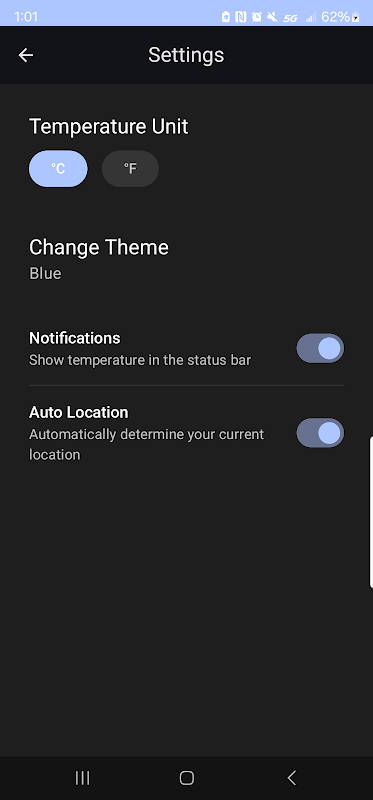The image size is (373, 800).
Task: Switch temperature unit to °F
Action: [x=131, y=168]
